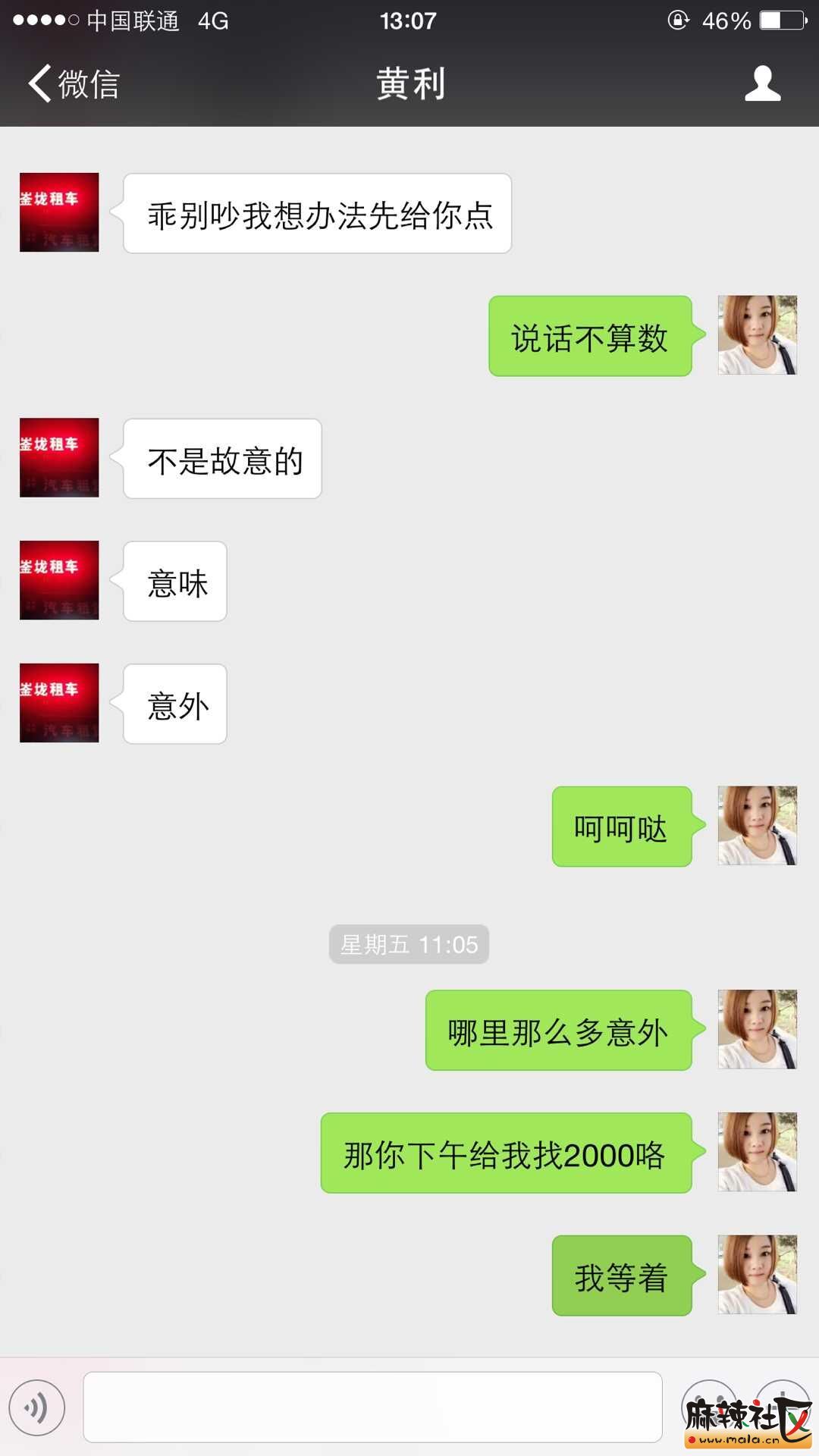
Task: Tap the avatar next to 我等着
Action: (757, 1275)
